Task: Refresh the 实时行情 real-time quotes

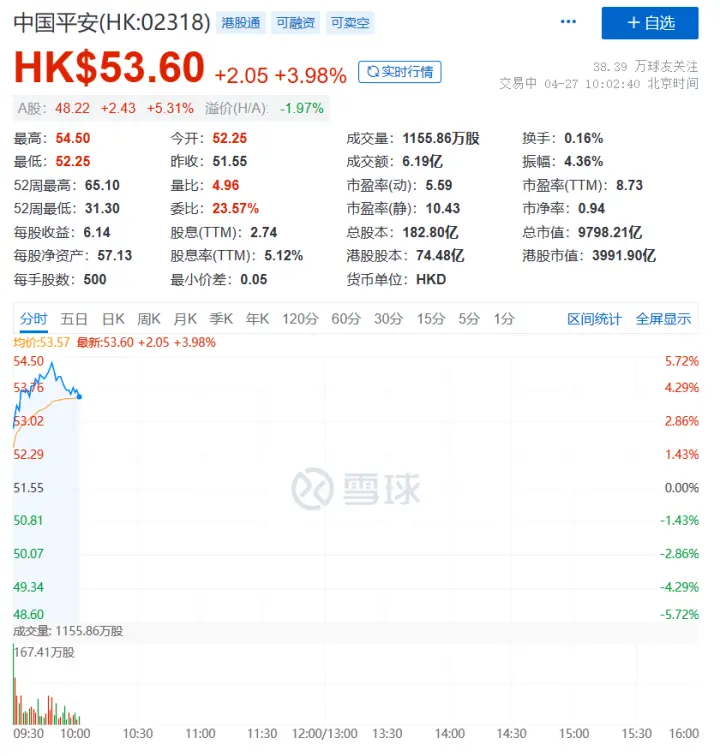Action: coord(399,72)
